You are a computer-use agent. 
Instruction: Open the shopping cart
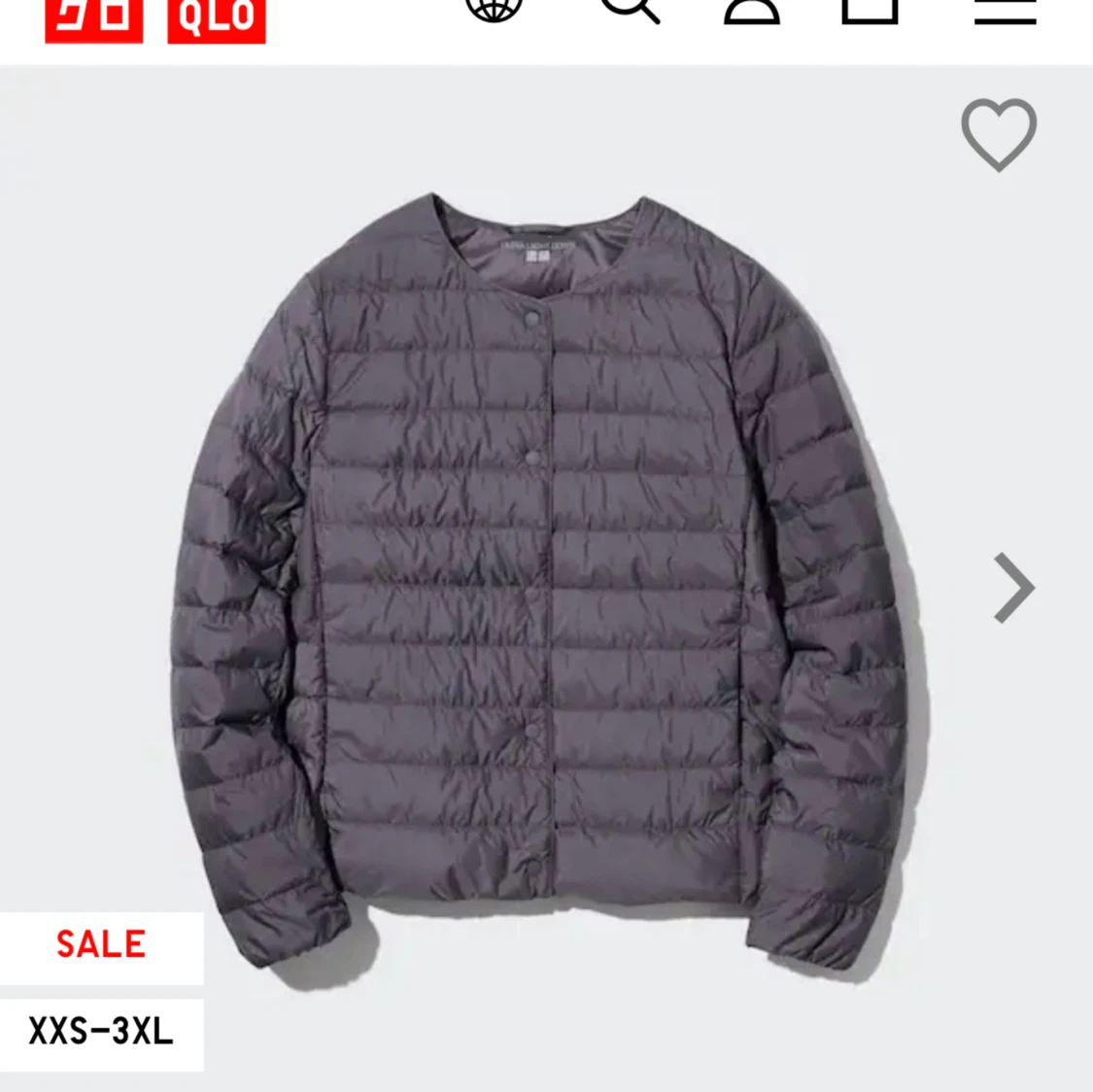[x=870, y=12]
